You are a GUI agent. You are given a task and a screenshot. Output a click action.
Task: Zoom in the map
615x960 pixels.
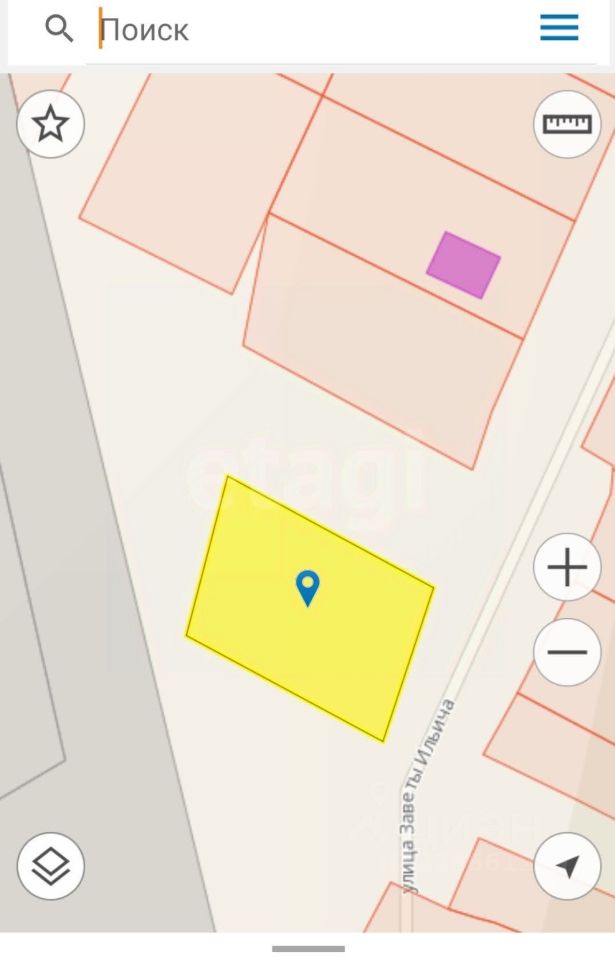tap(567, 568)
